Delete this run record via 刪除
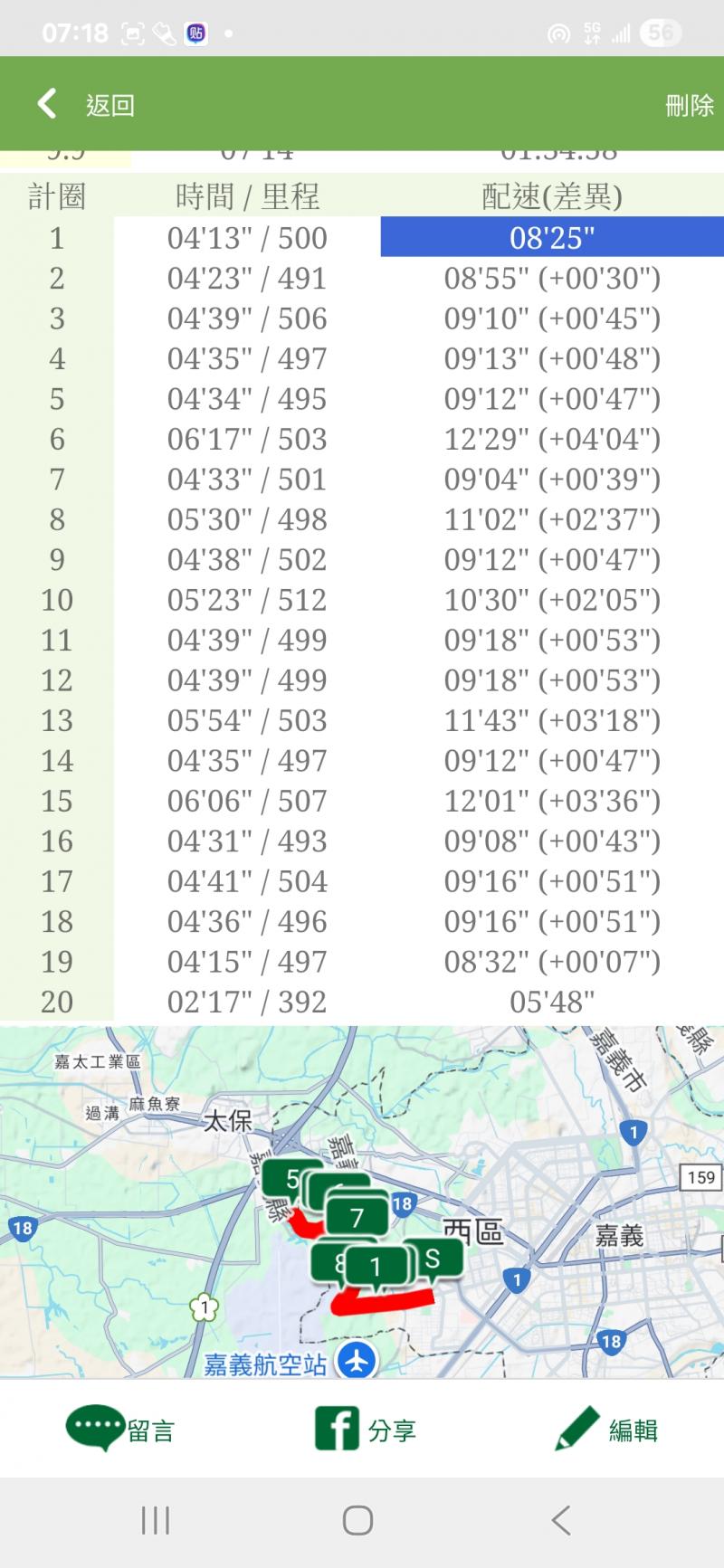 [689, 105]
